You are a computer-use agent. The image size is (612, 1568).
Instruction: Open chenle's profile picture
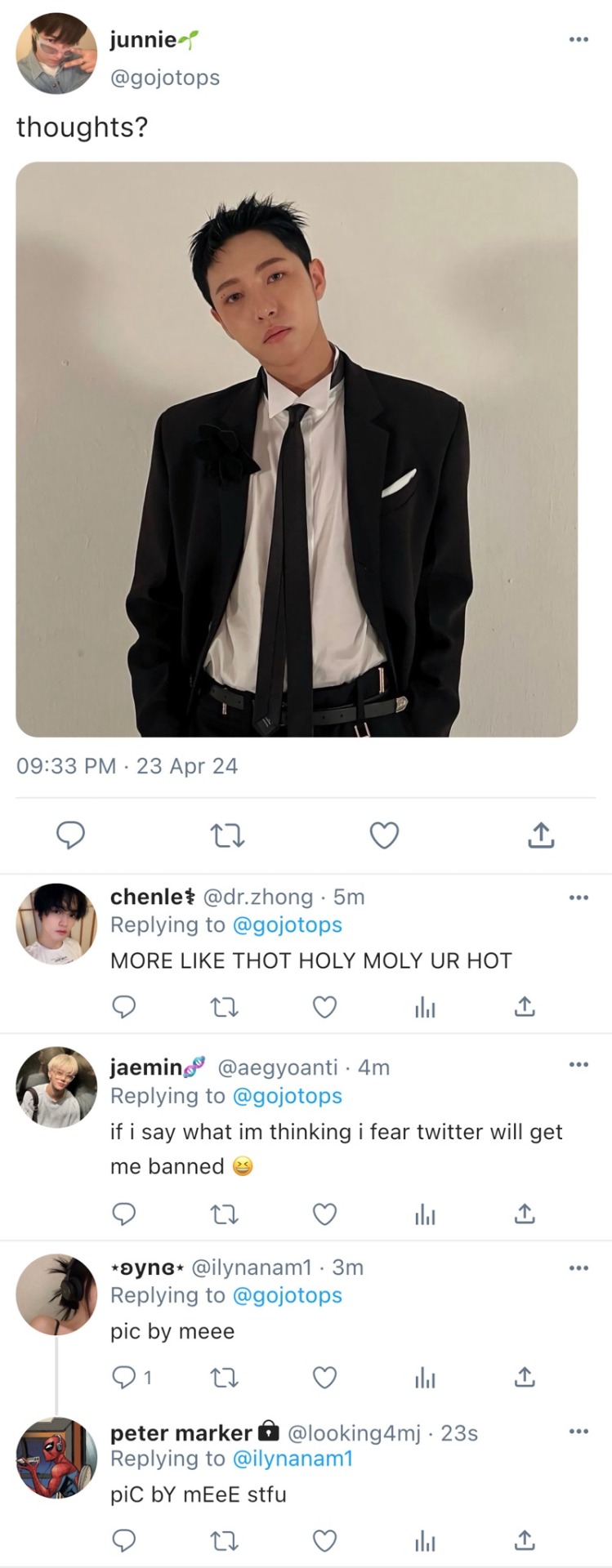point(56,923)
